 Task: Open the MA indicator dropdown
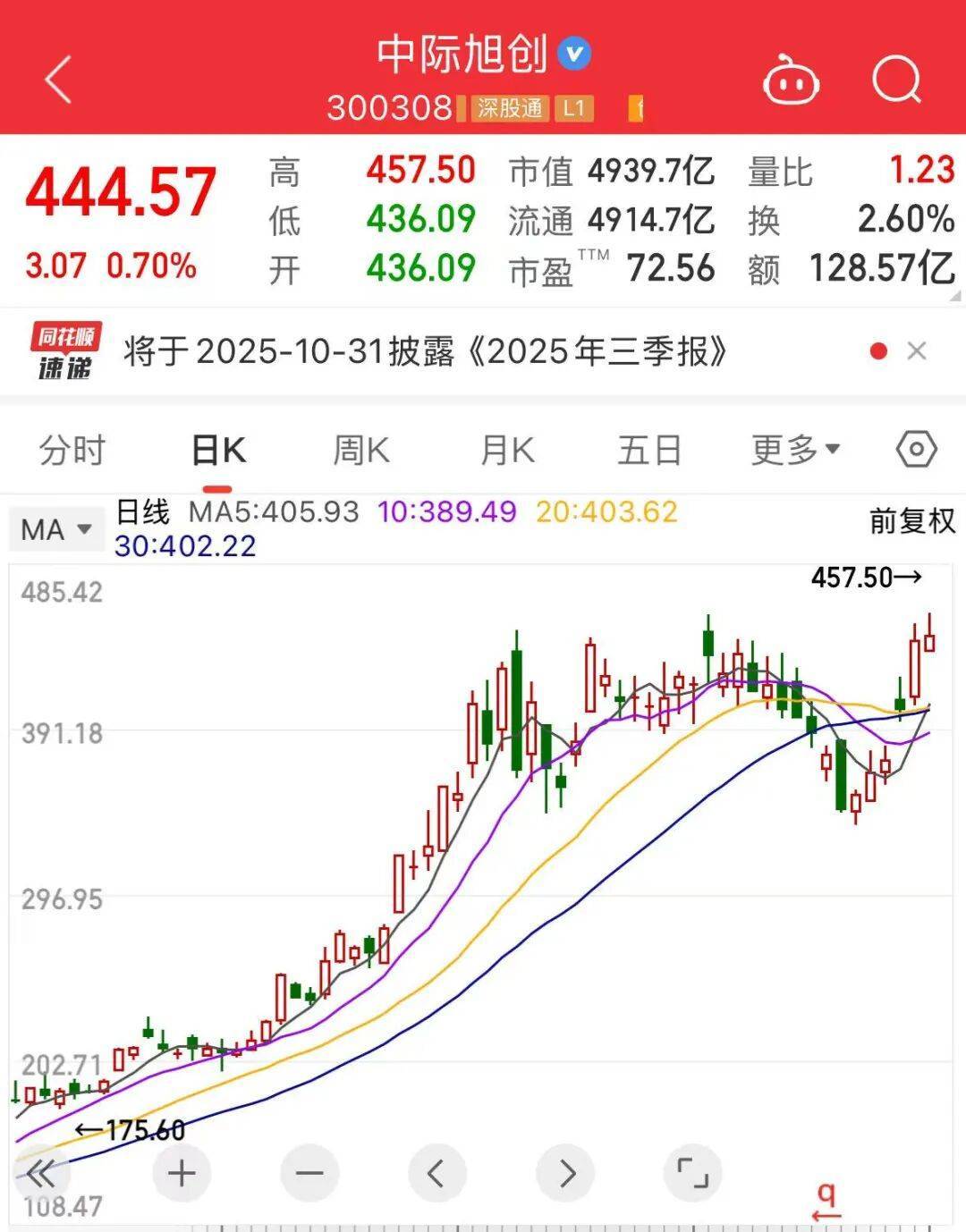point(56,529)
